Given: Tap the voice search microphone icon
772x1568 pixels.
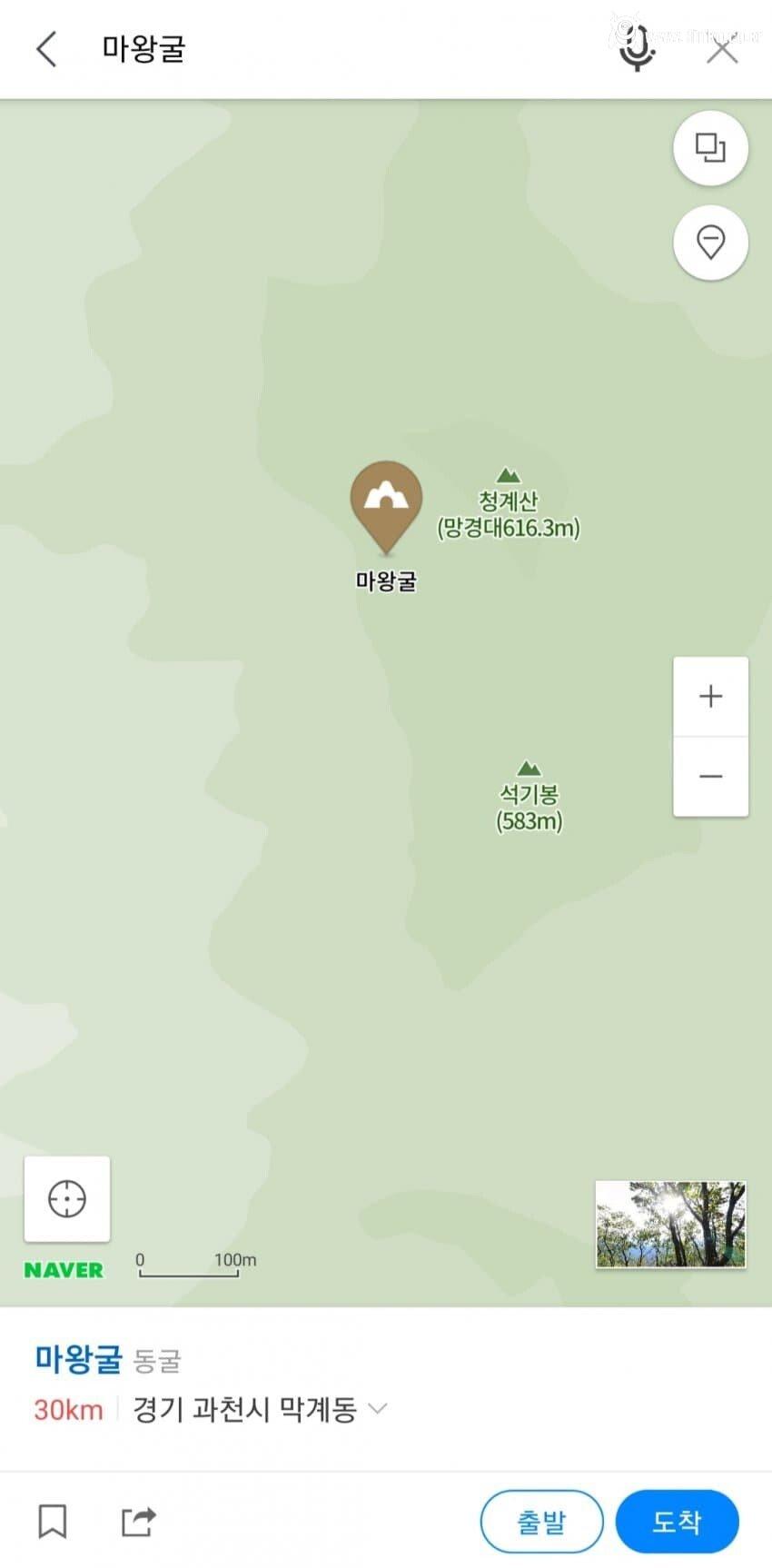Looking at the screenshot, I should (x=637, y=51).
